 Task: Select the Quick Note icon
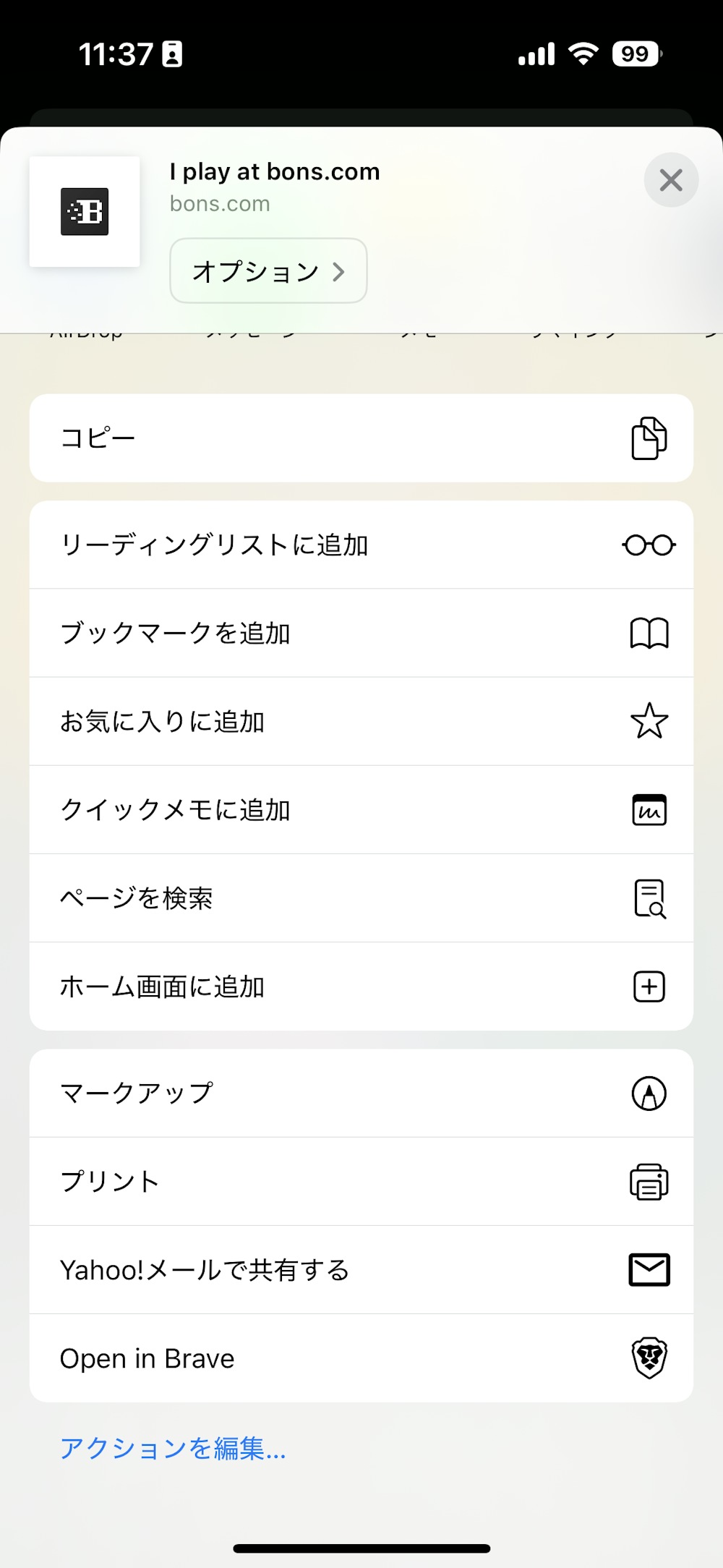click(x=649, y=809)
